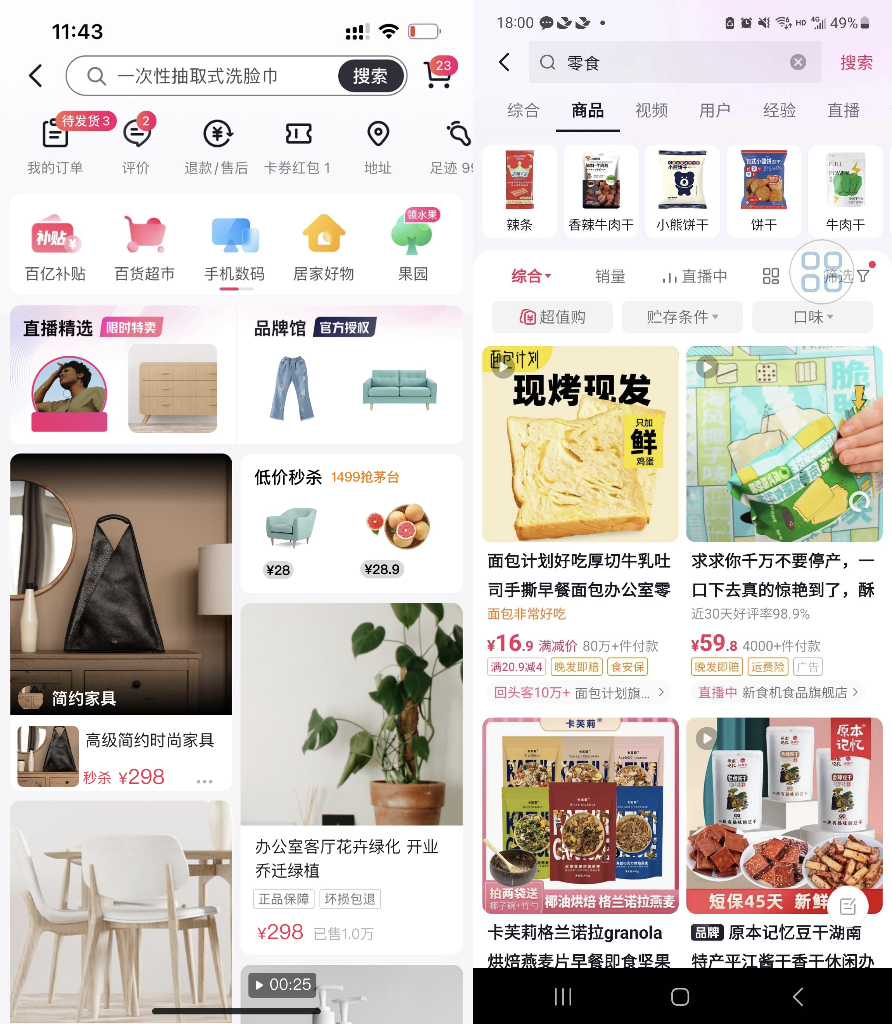Switch to the 直播 tab
Image resolution: width=892 pixels, height=1024 pixels.
[x=843, y=110]
